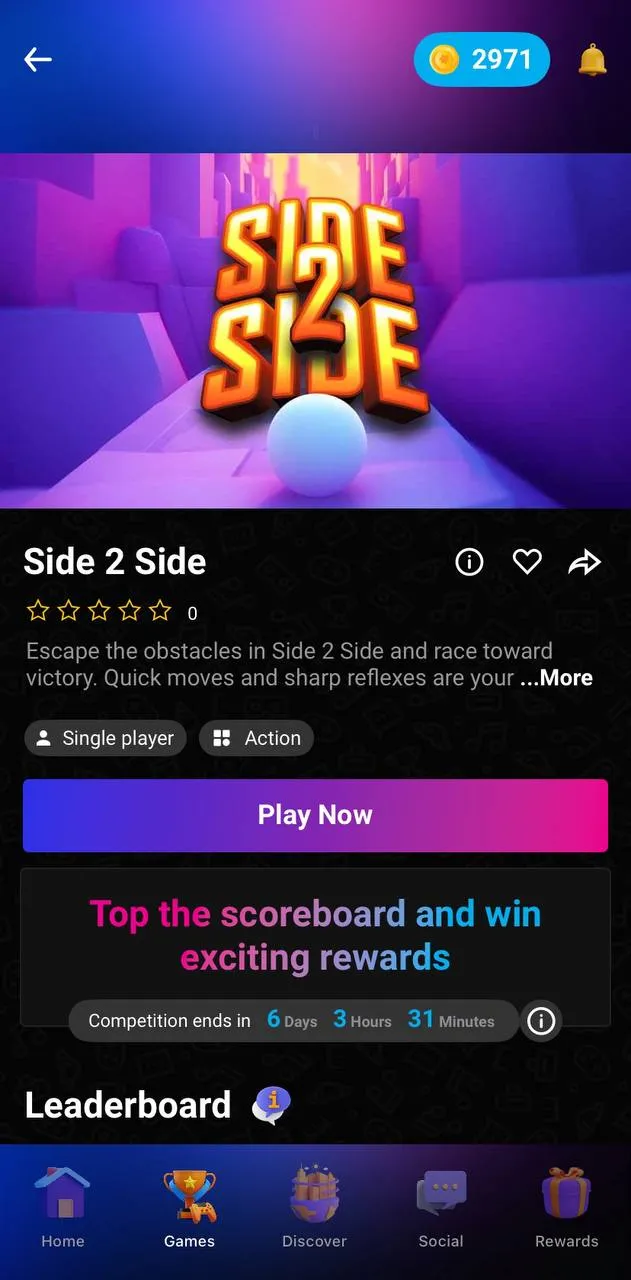Switch to the Games tab

click(189, 1207)
